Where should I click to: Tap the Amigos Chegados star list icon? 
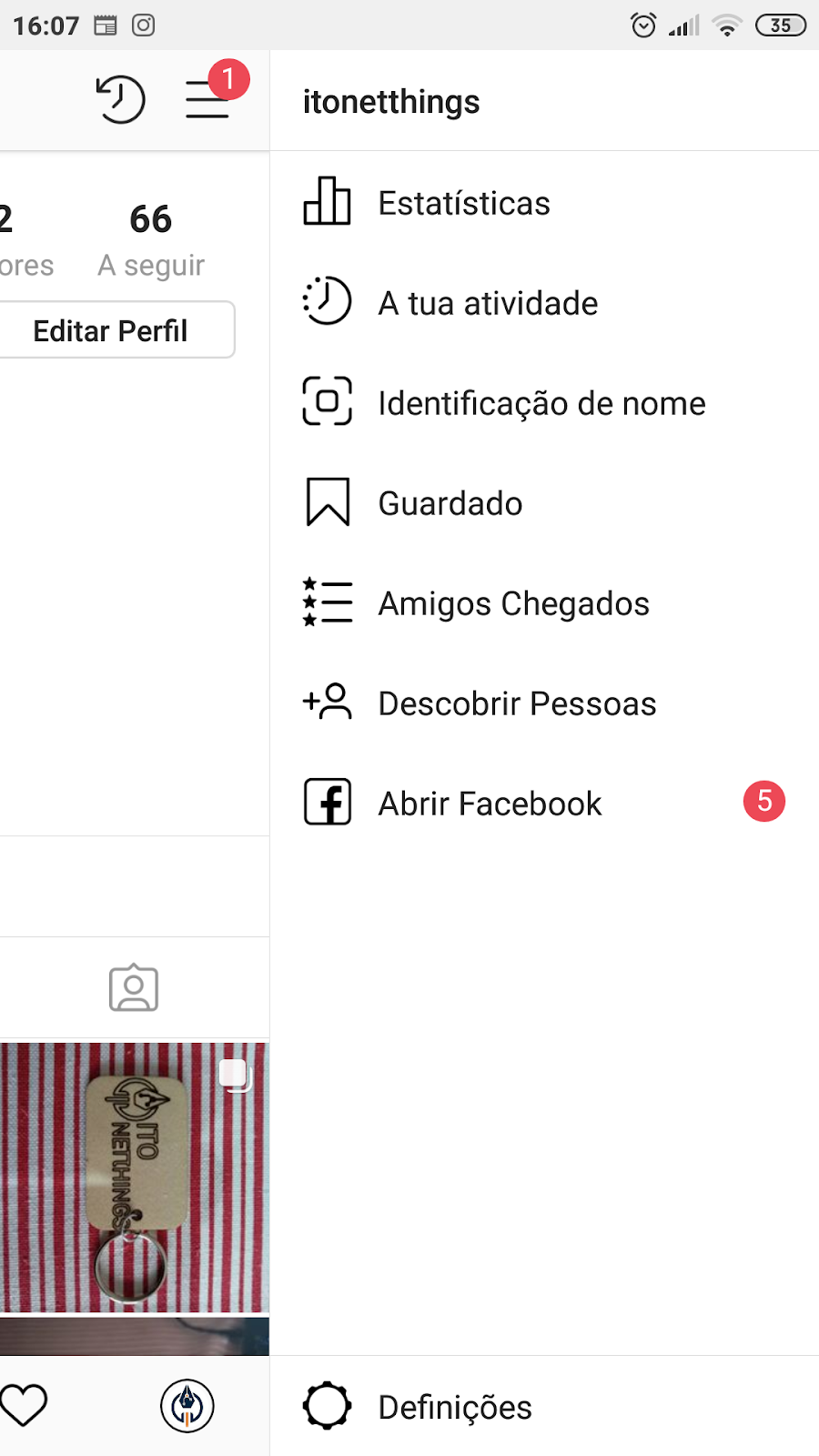[326, 602]
